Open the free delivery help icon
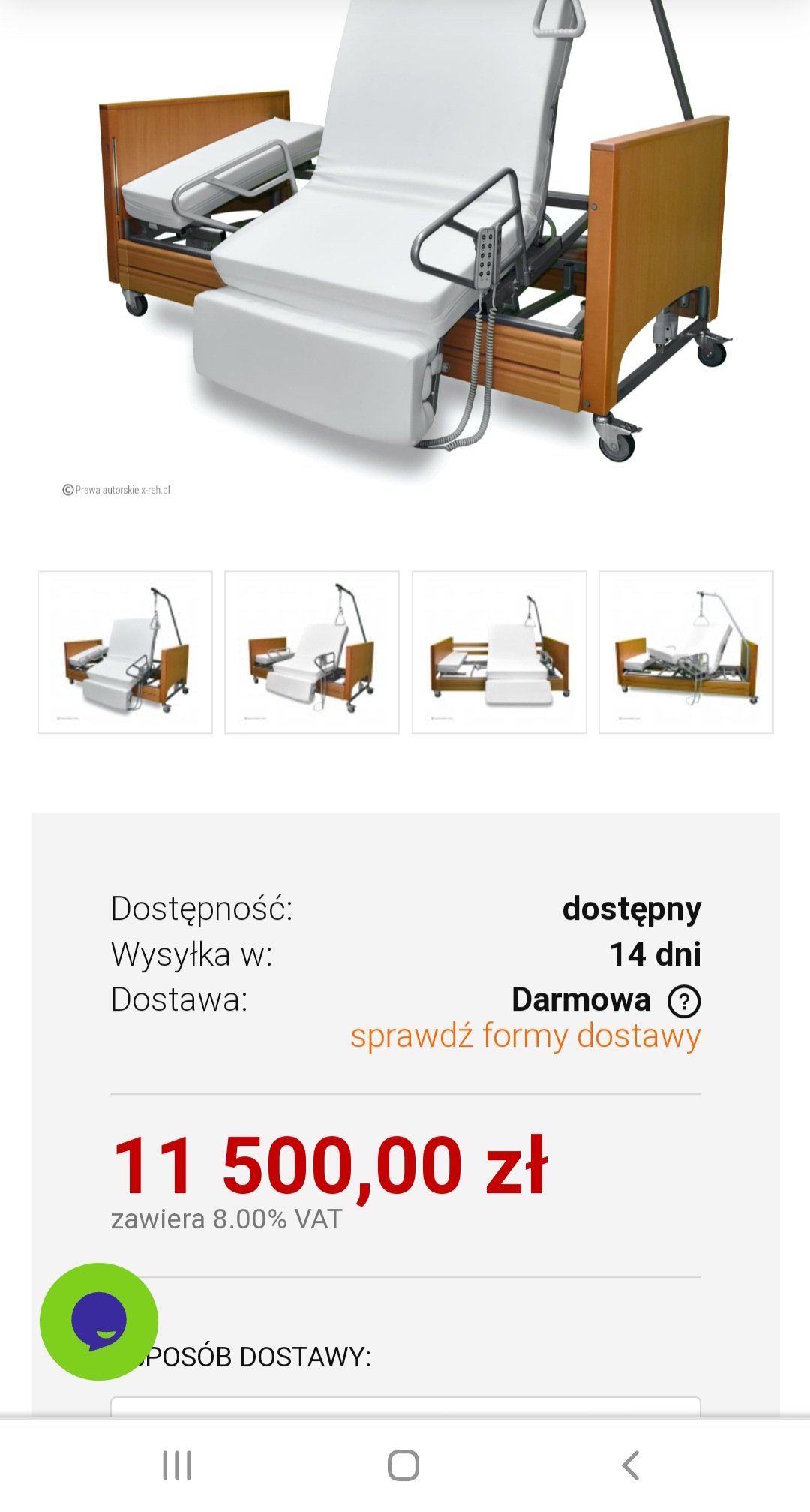 [x=684, y=1001]
